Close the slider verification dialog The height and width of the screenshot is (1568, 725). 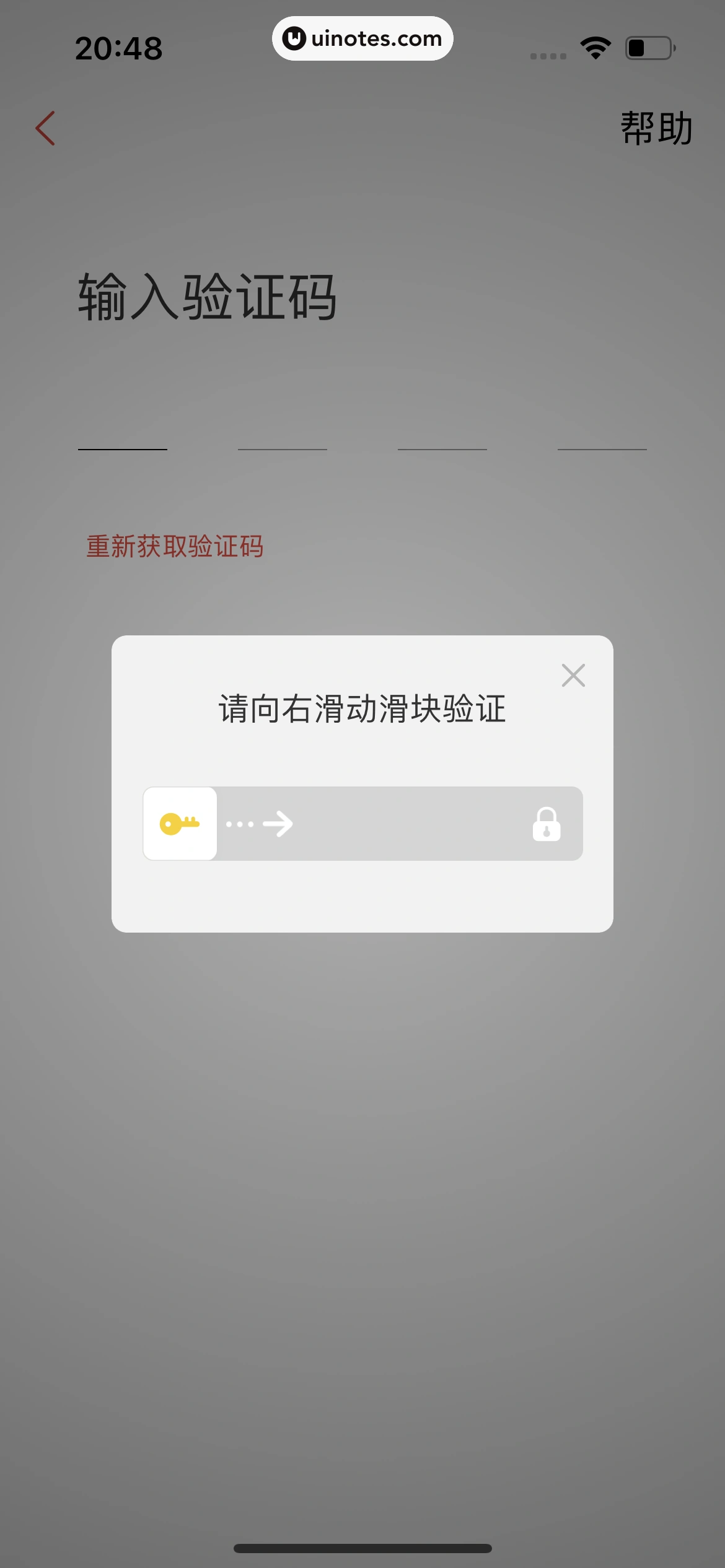[573, 675]
